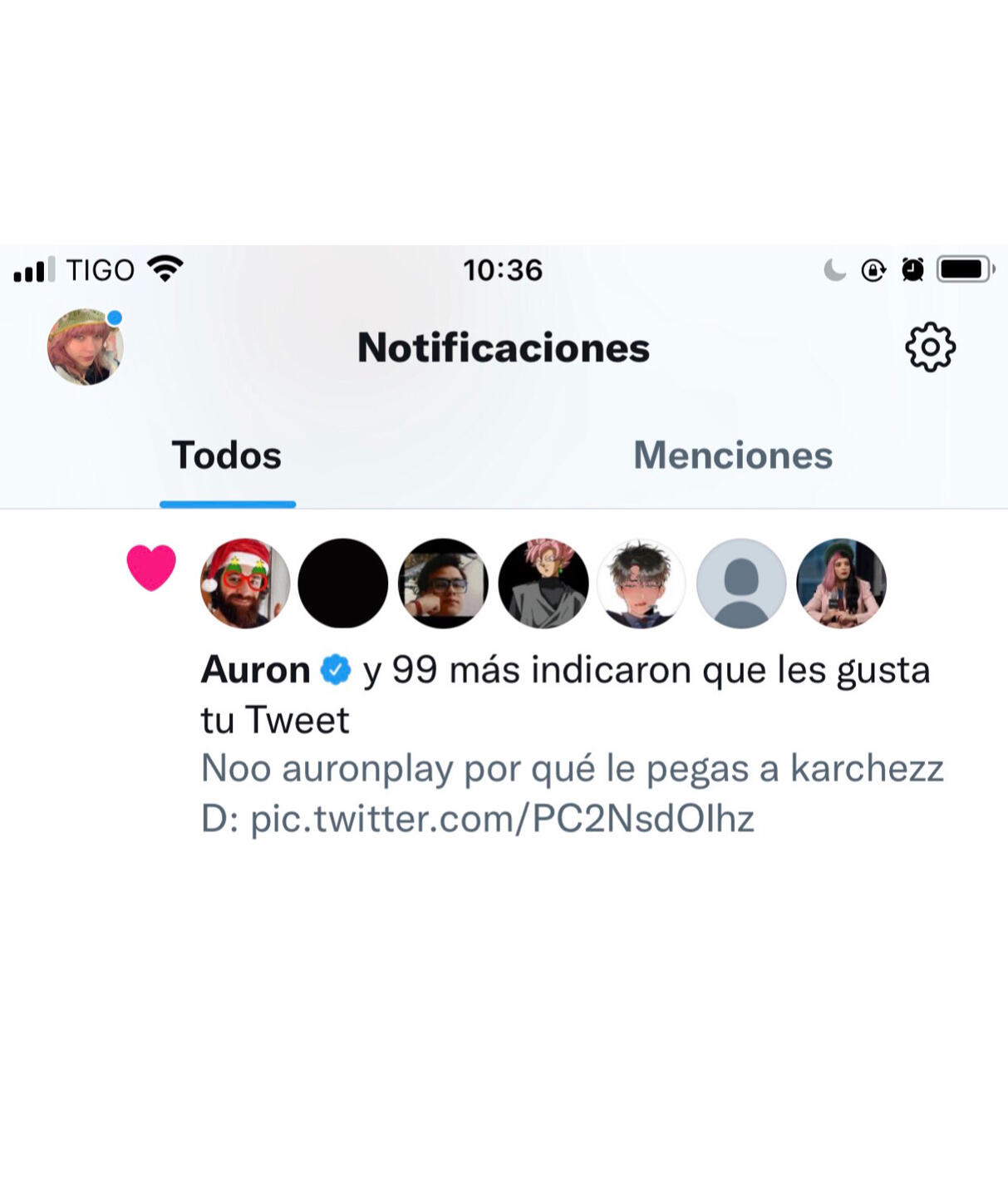1008x1197 pixels.
Task: Open the default gray silhouette avatar profile
Action: pyautogui.click(x=740, y=584)
